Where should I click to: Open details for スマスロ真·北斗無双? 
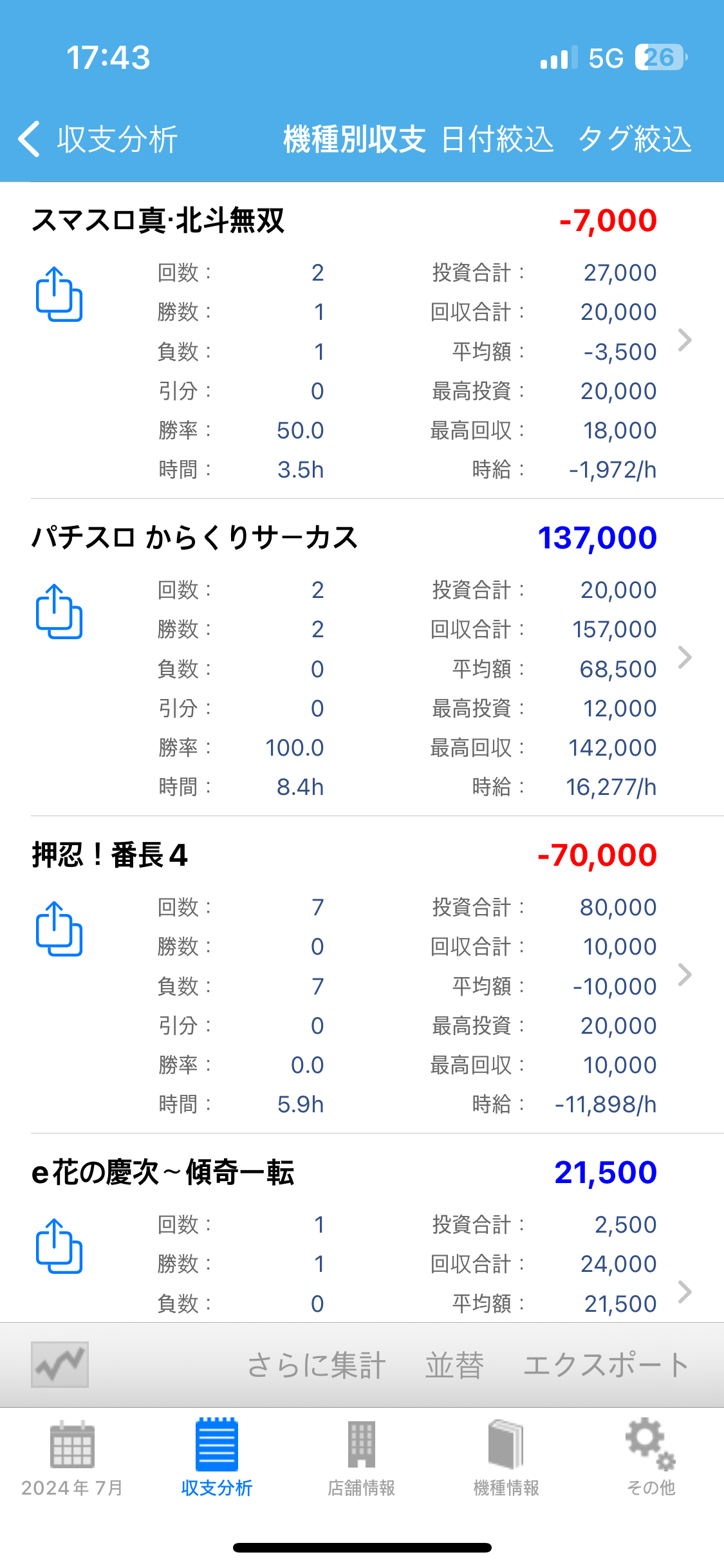click(685, 340)
